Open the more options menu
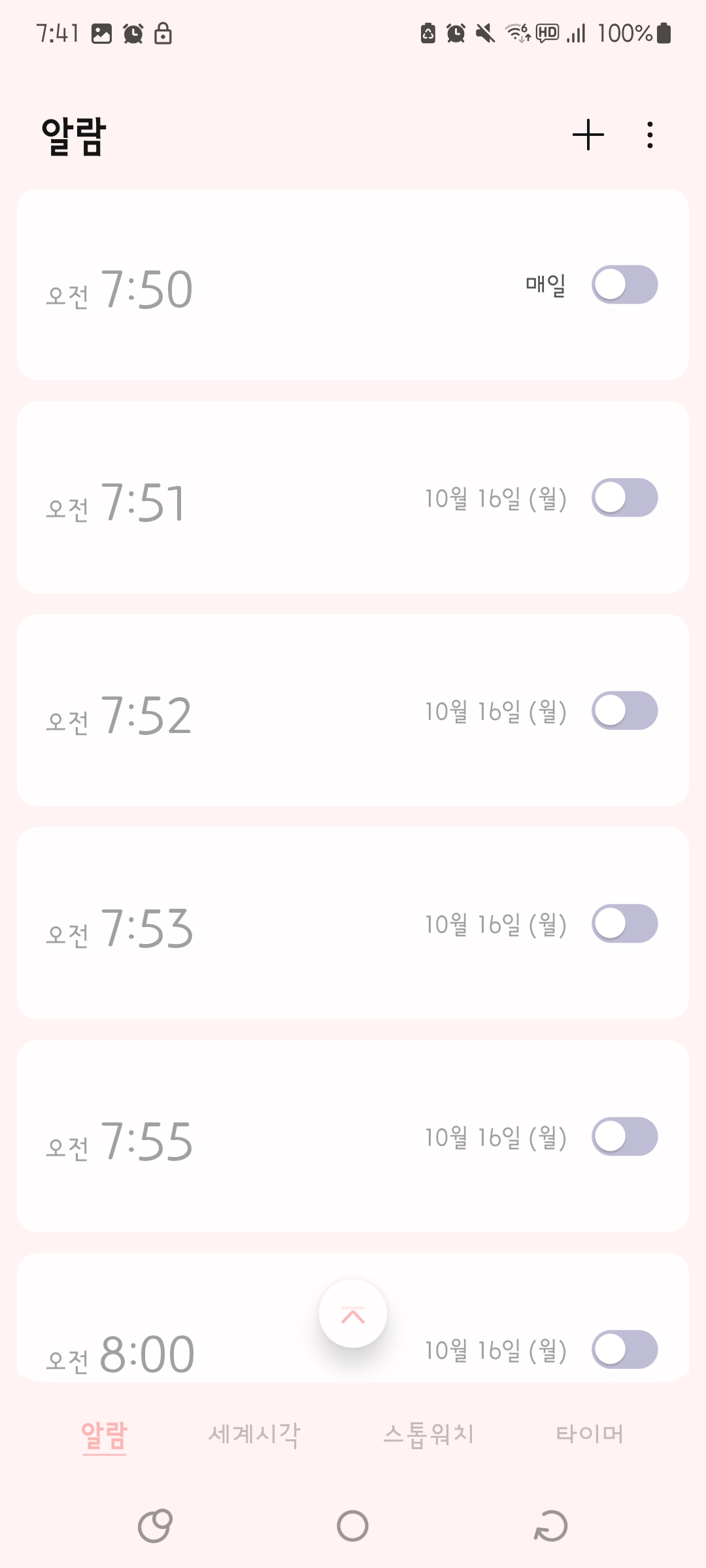The image size is (706, 1568). tap(650, 135)
